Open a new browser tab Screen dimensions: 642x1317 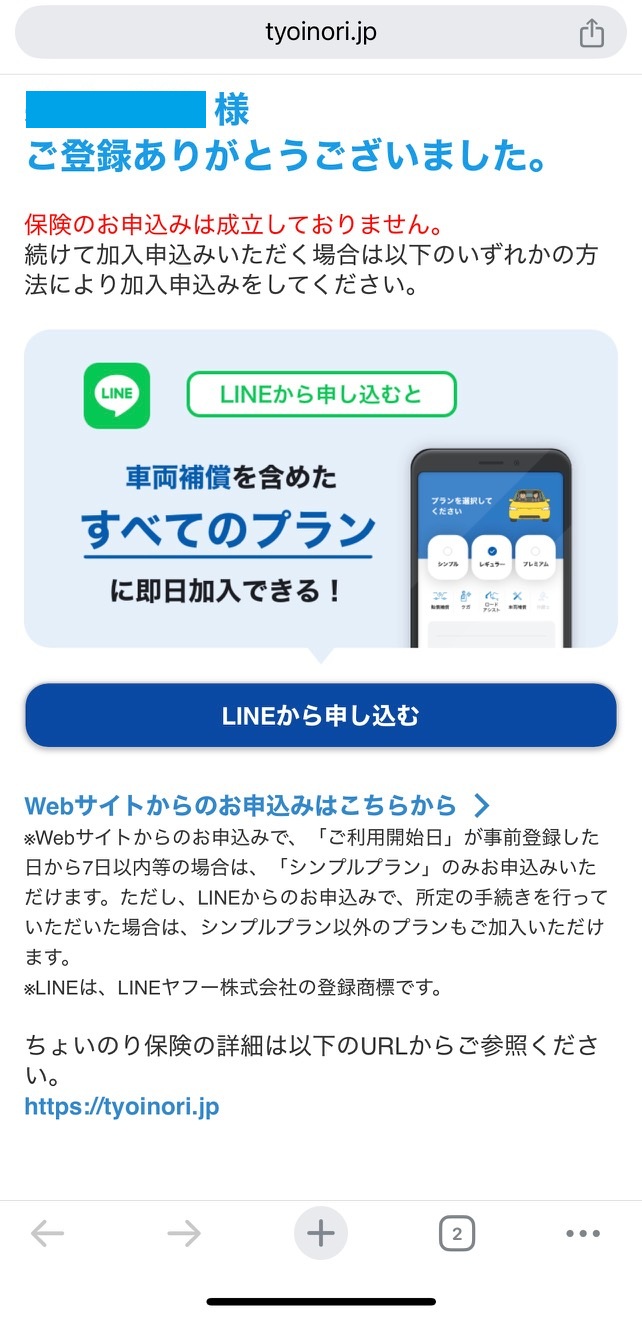click(320, 1234)
